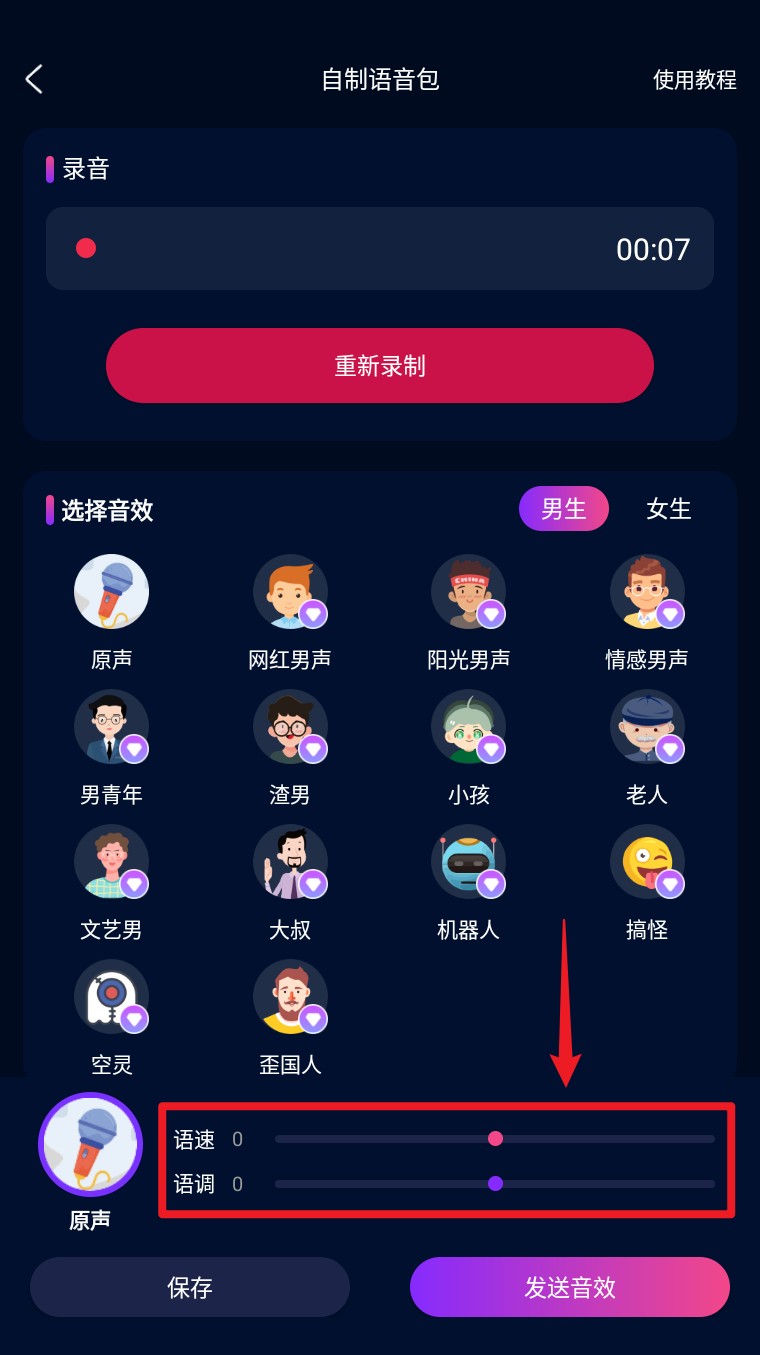Pick the 小孩 child voice effect
The width and height of the screenshot is (760, 1355).
click(468, 727)
